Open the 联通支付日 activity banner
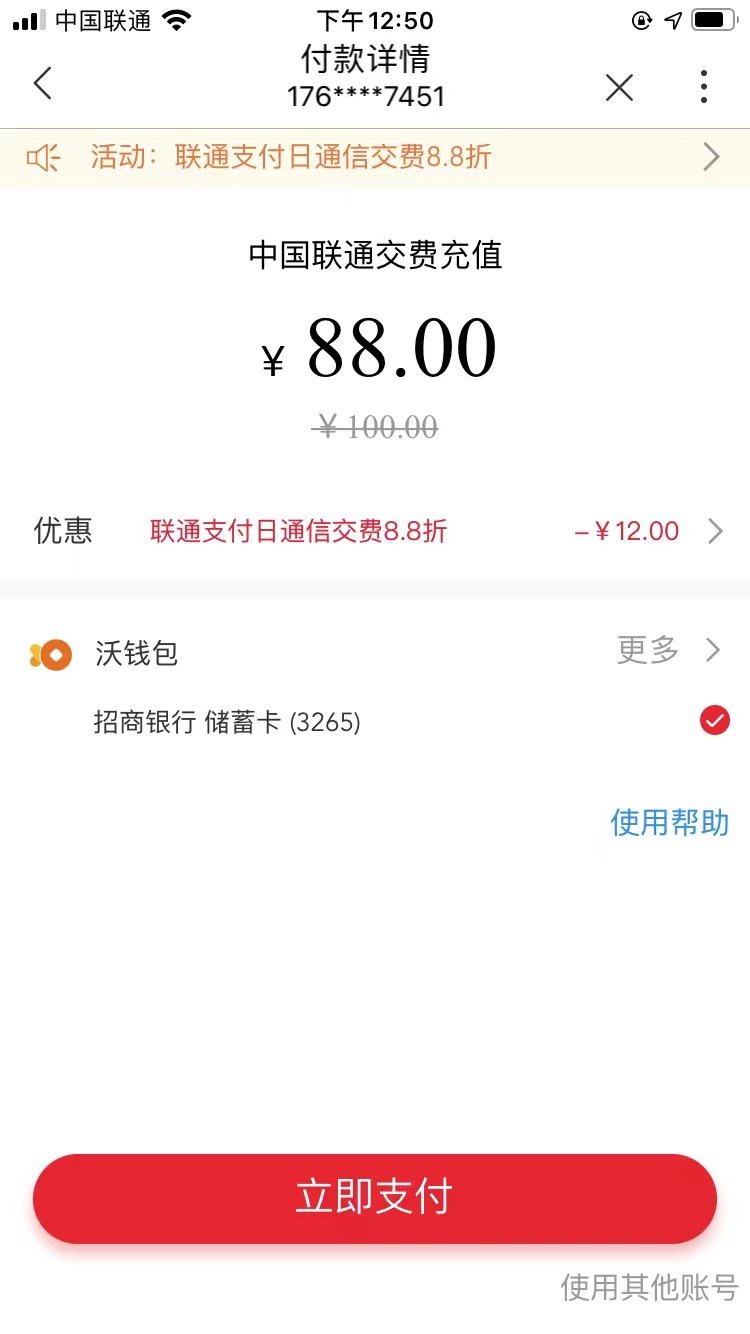750x1334 pixels. coord(375,157)
